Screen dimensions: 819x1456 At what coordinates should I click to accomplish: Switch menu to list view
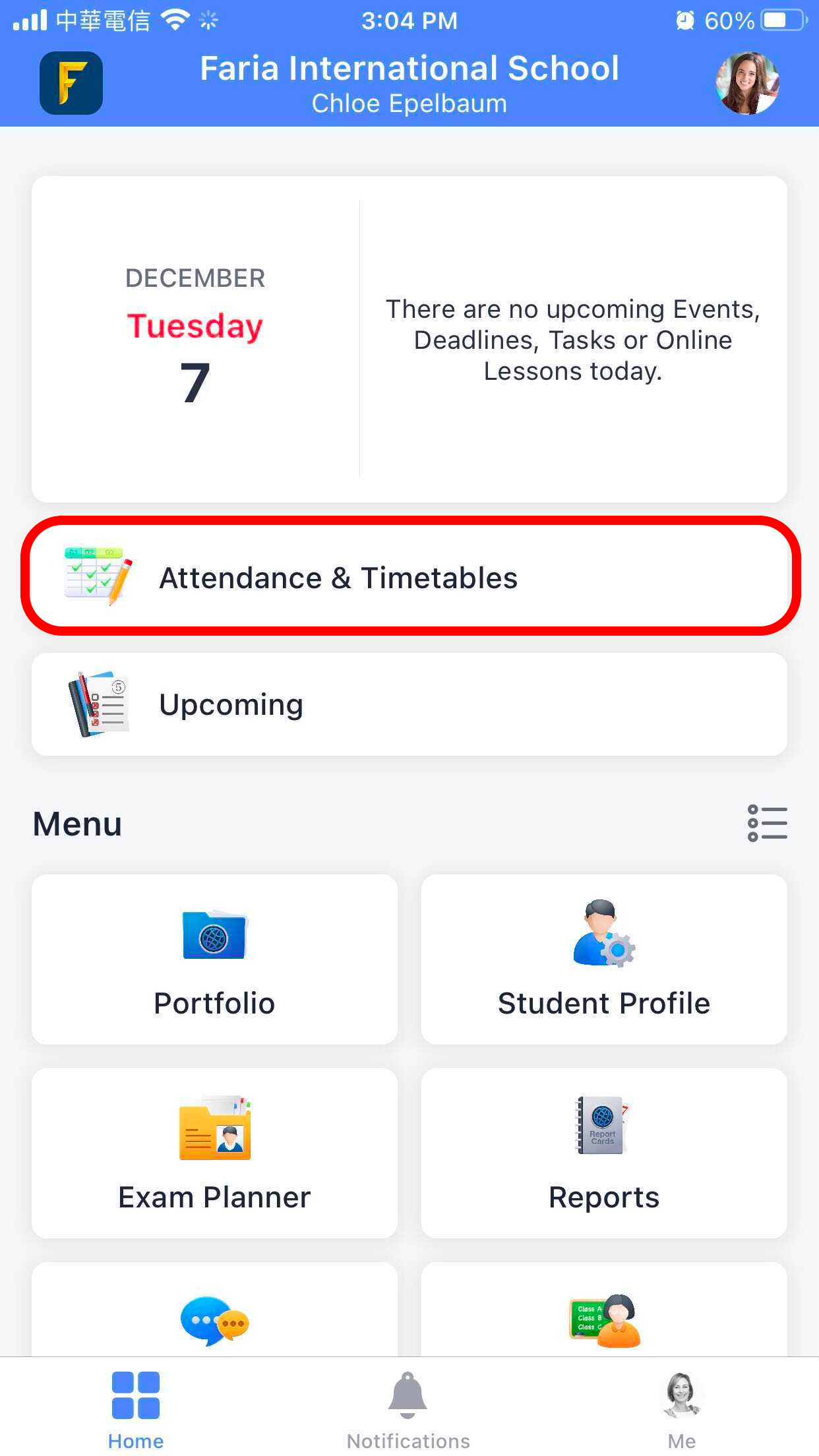[767, 823]
